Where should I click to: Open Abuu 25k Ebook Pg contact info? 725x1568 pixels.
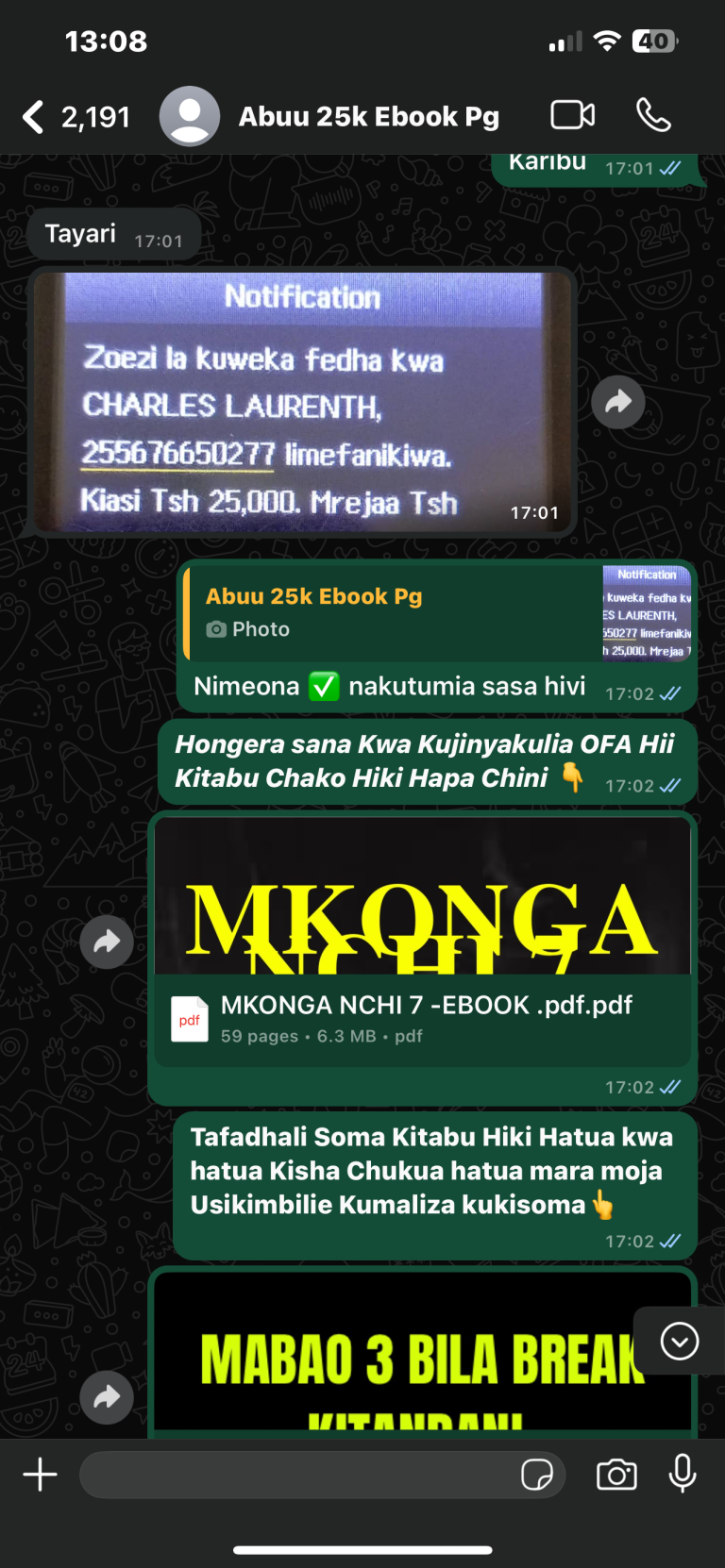(x=368, y=117)
